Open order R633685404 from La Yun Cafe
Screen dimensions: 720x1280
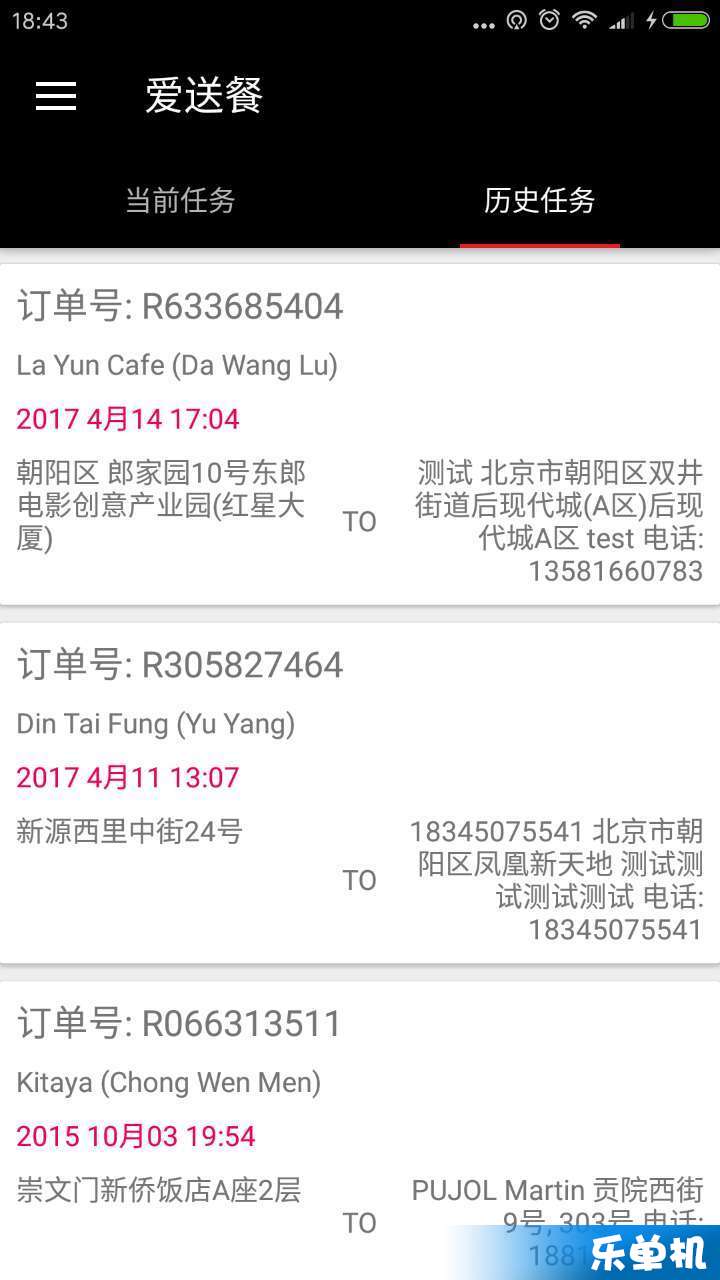point(360,434)
